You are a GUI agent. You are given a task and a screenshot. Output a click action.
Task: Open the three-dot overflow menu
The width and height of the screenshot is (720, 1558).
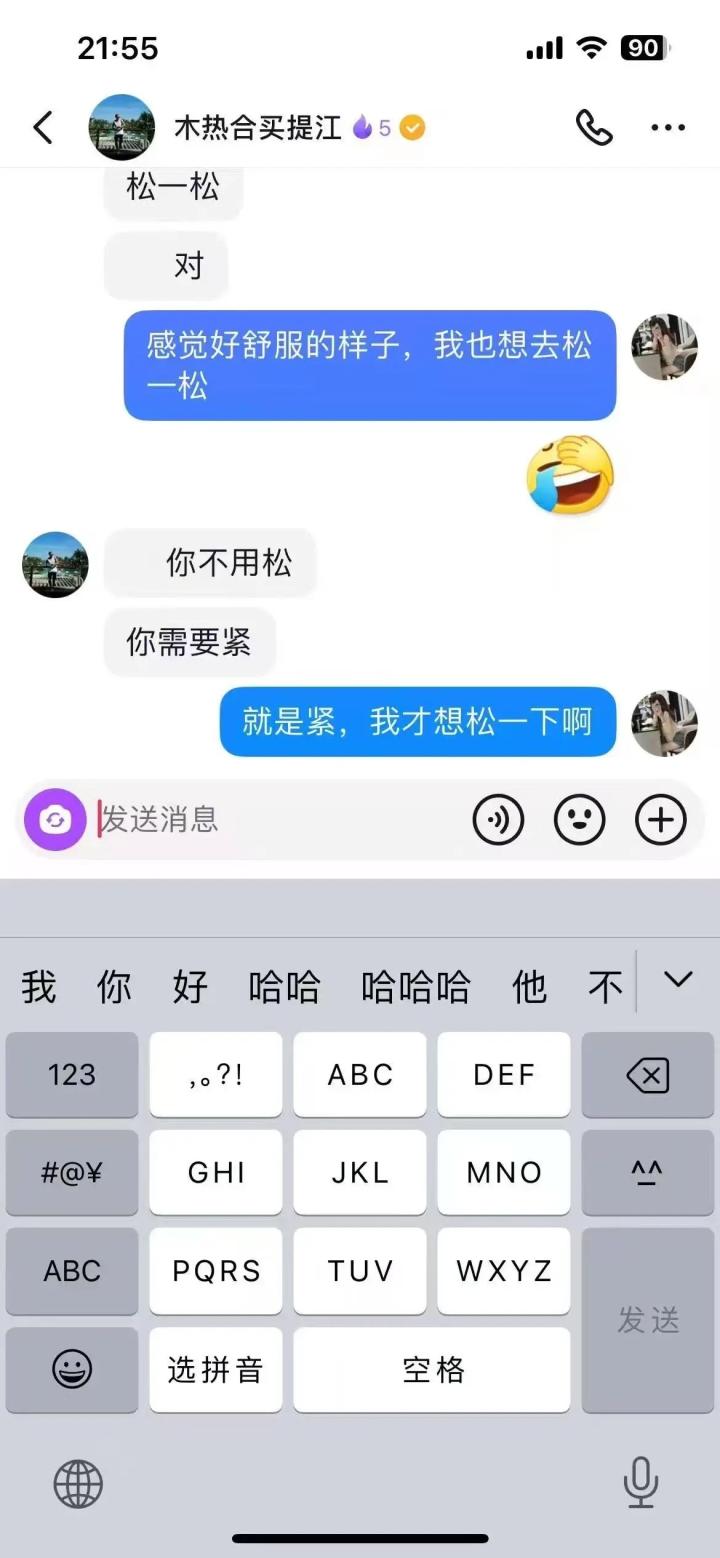[668, 128]
